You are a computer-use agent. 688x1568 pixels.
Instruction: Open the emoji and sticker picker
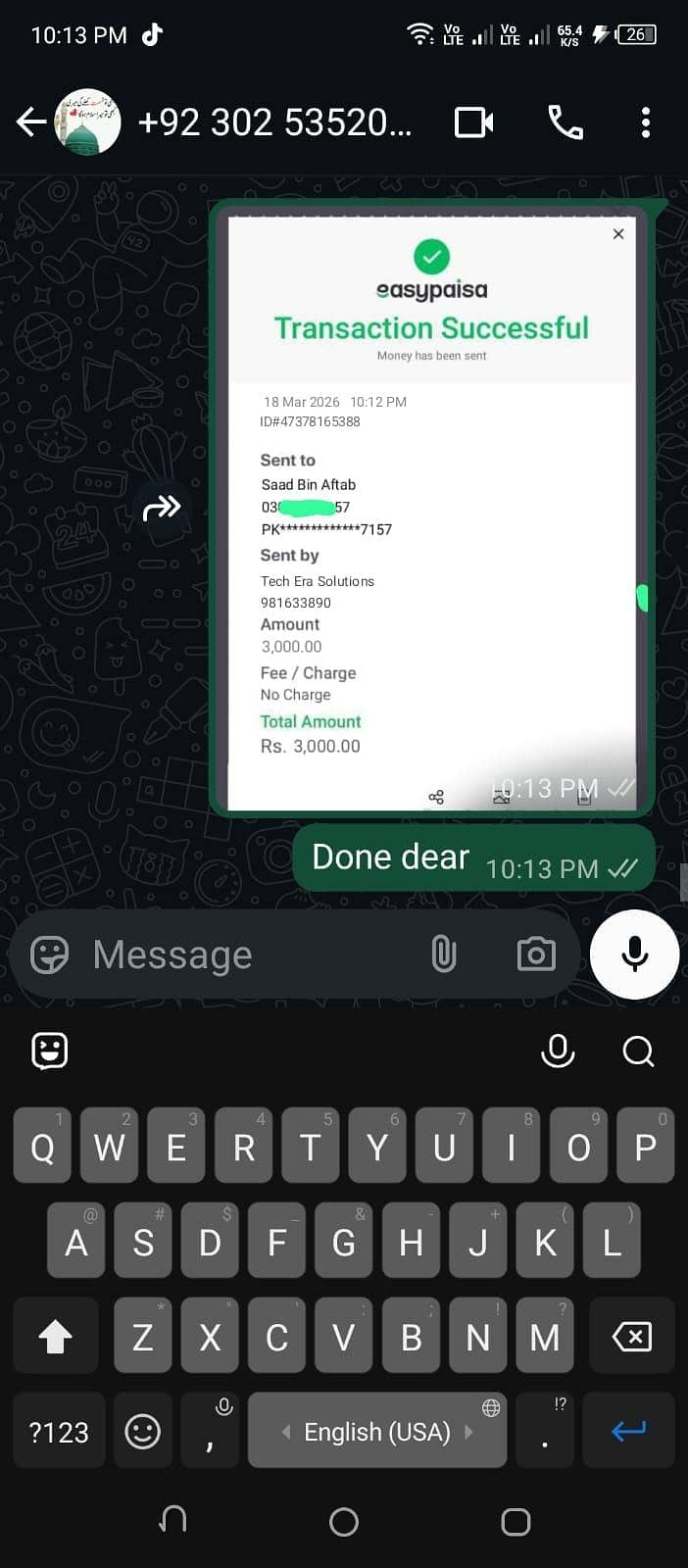pyautogui.click(x=50, y=955)
